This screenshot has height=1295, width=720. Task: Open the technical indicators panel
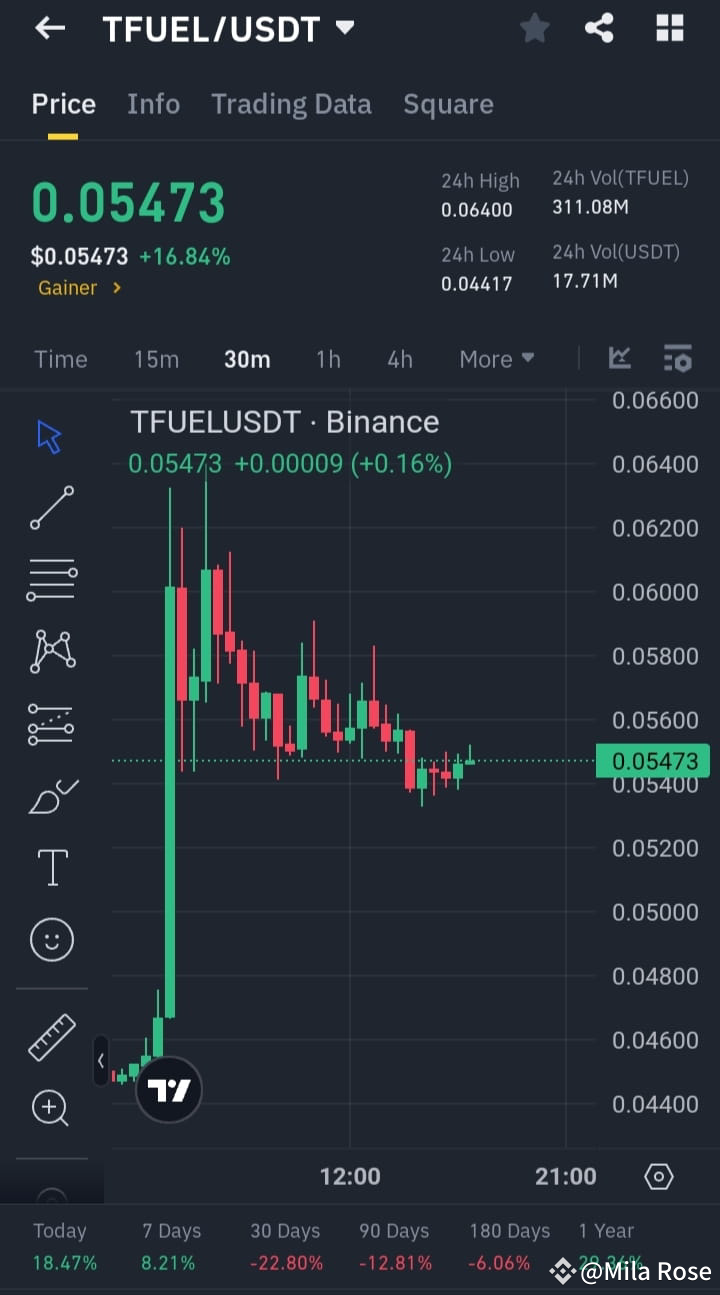pyautogui.click(x=619, y=357)
